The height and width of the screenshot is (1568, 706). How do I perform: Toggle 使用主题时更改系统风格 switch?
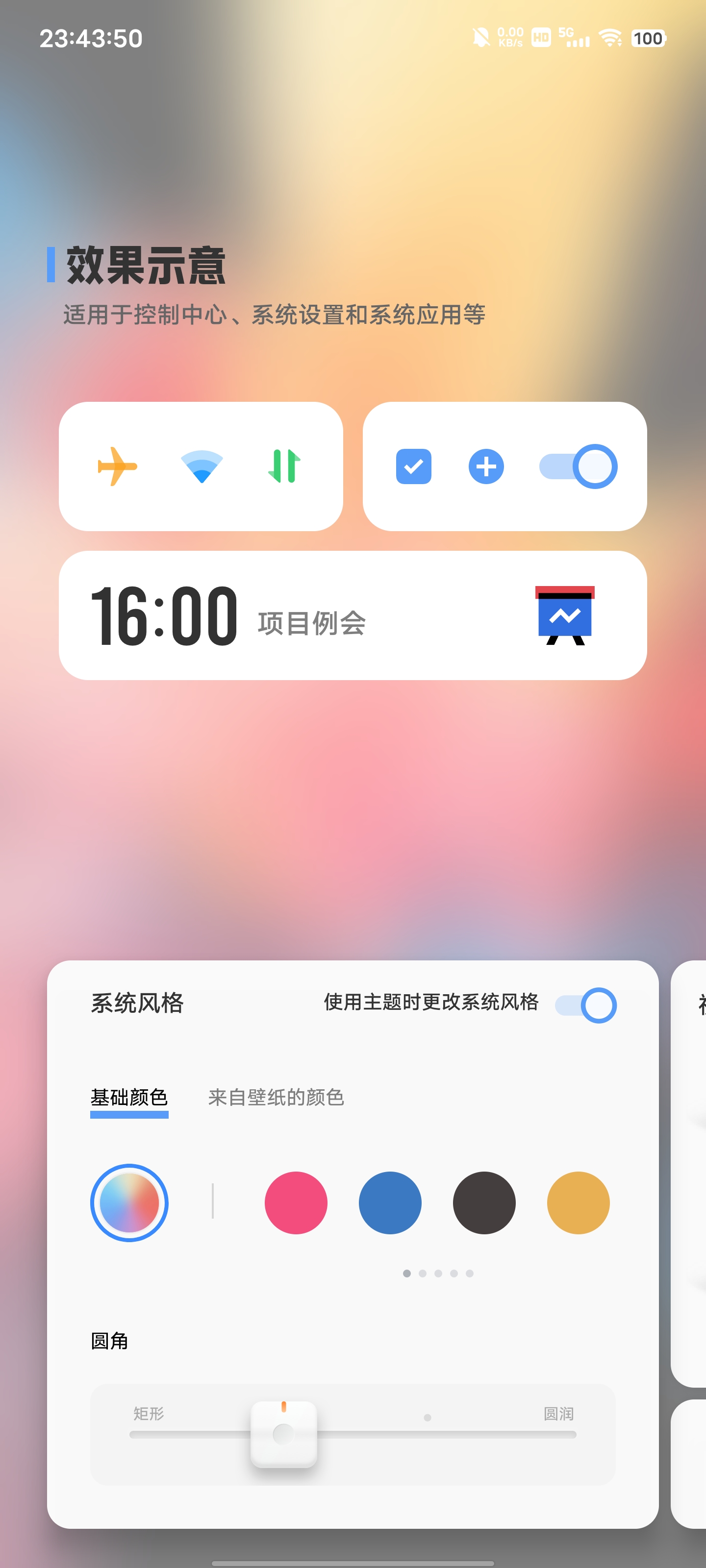(585, 1005)
